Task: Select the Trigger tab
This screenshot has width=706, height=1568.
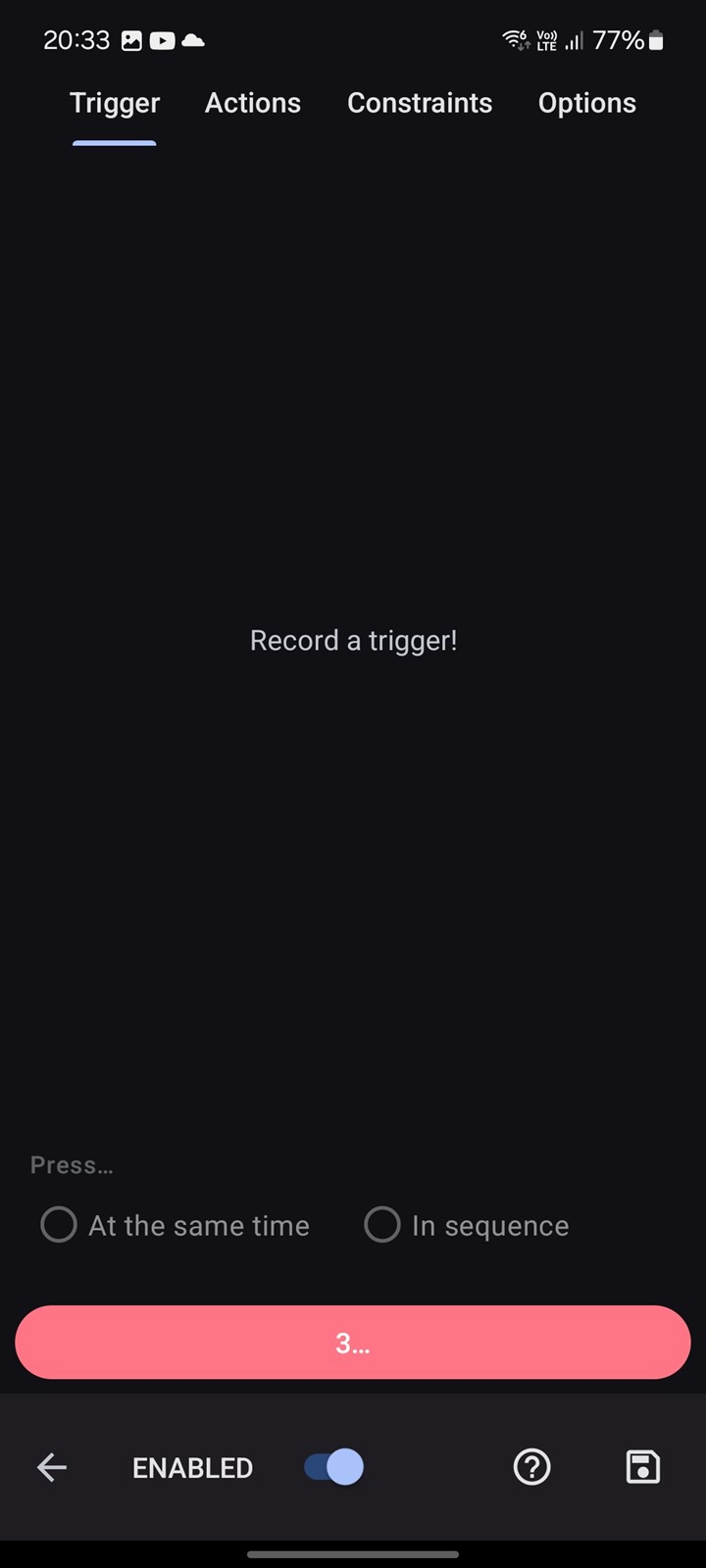Action: pos(115,103)
